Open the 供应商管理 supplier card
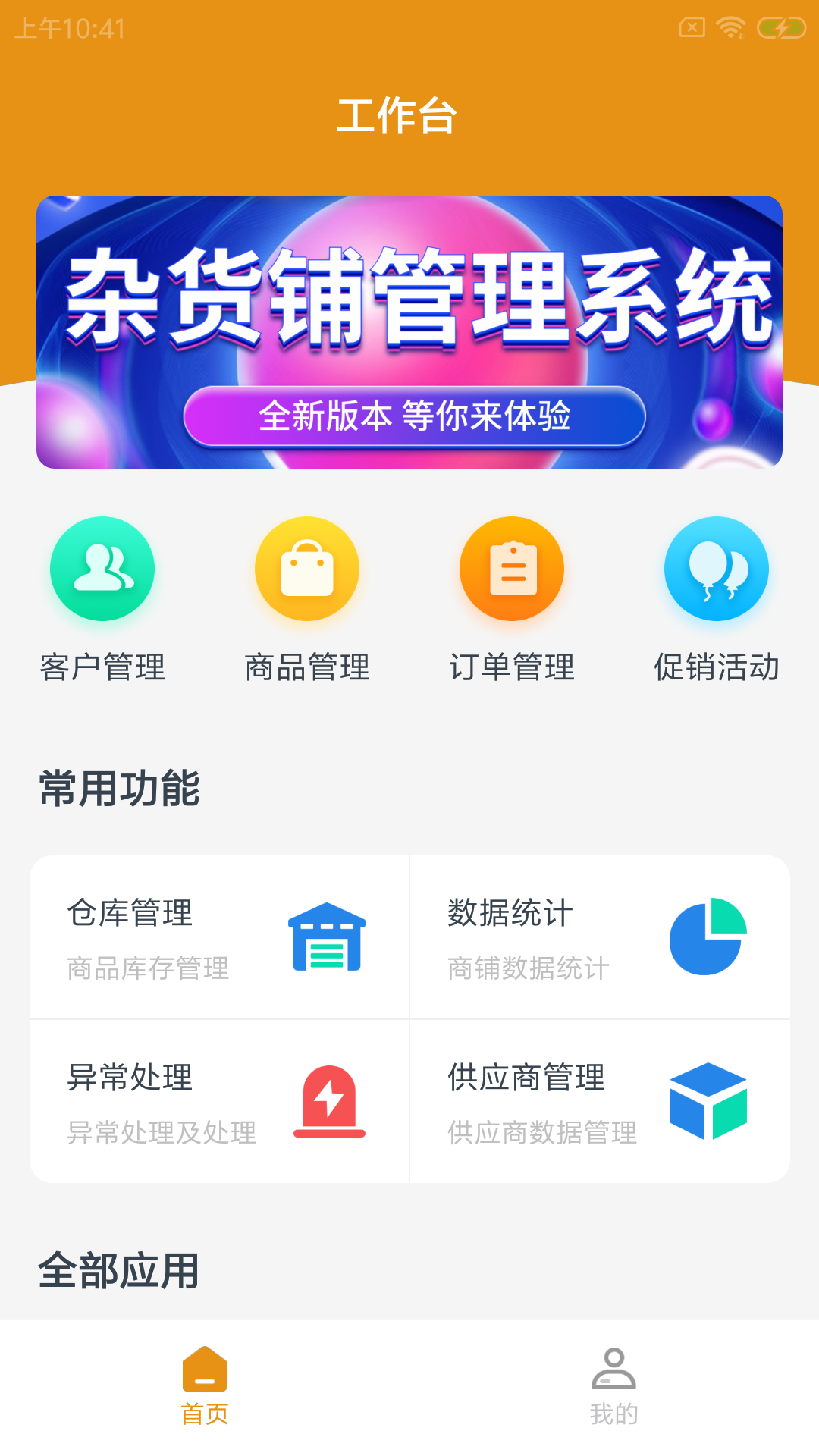 [600, 1101]
